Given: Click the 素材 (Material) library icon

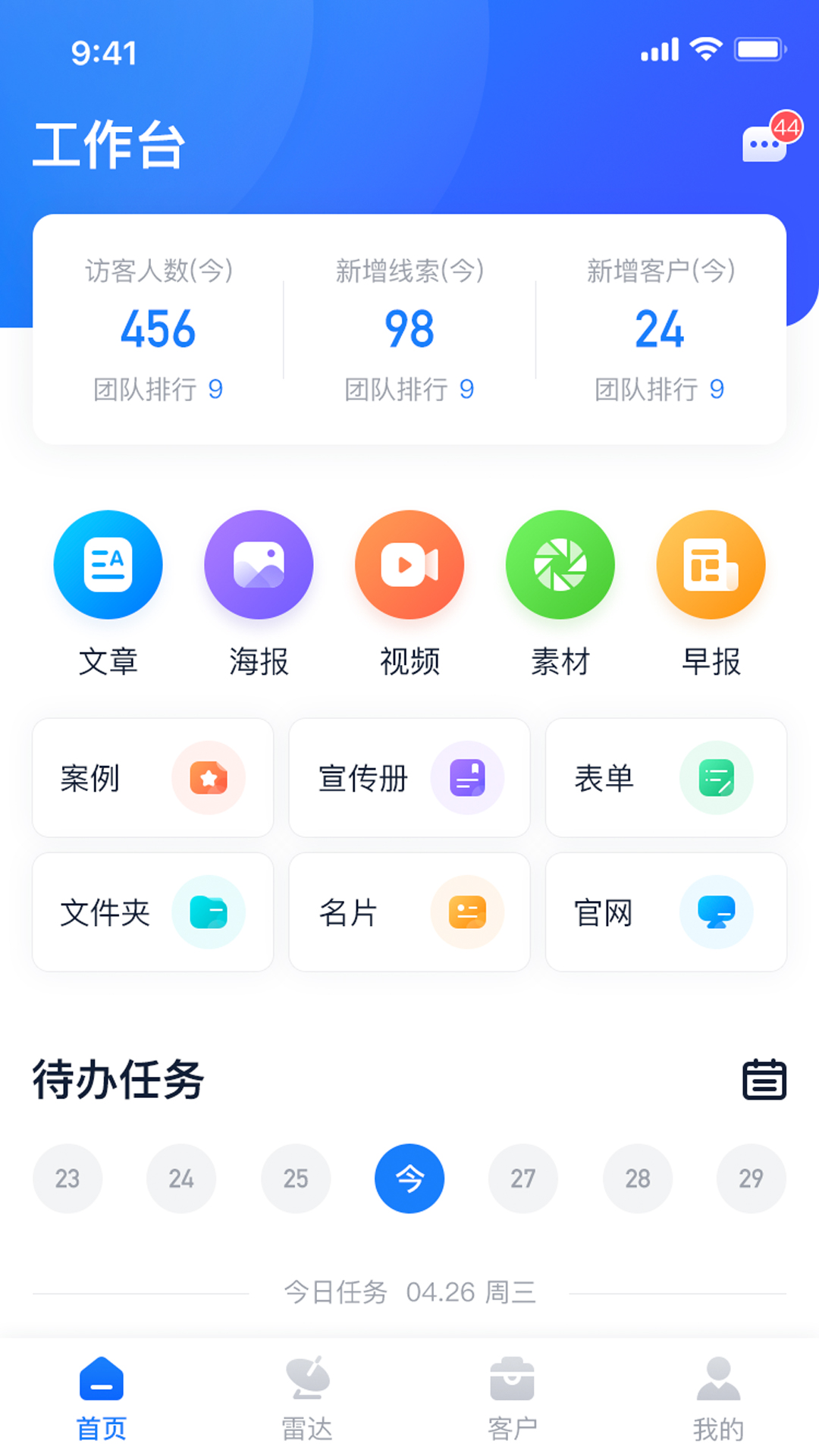Looking at the screenshot, I should pos(560,564).
